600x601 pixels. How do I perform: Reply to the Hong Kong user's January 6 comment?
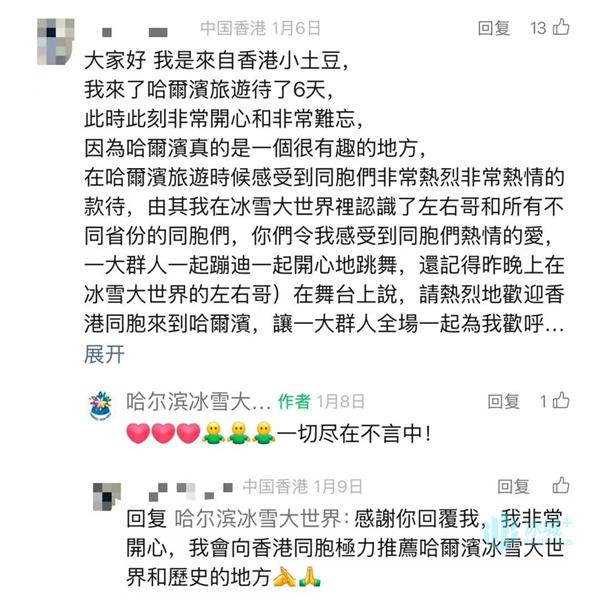point(493,28)
